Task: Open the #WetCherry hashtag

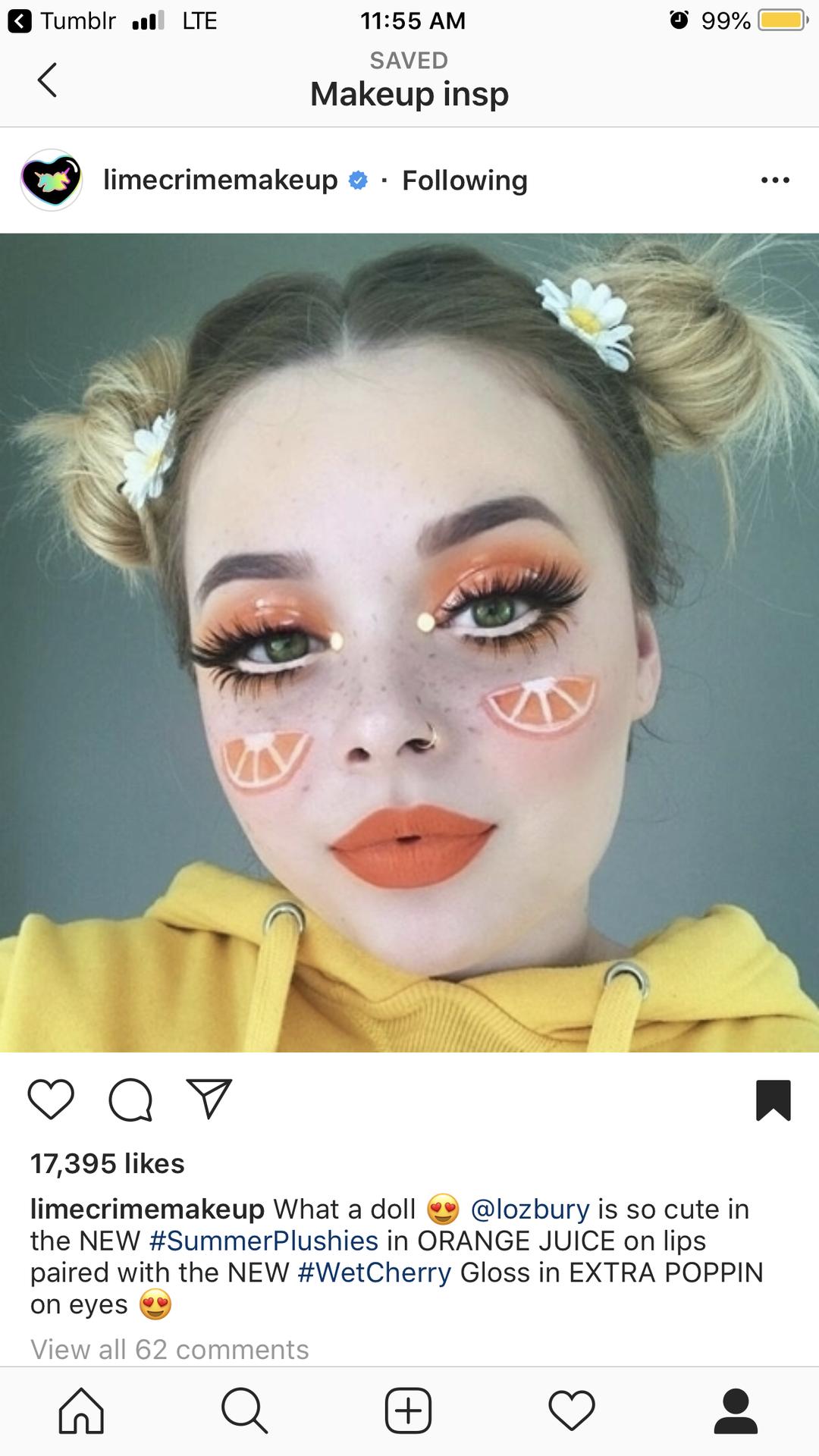Action: coord(375,1272)
